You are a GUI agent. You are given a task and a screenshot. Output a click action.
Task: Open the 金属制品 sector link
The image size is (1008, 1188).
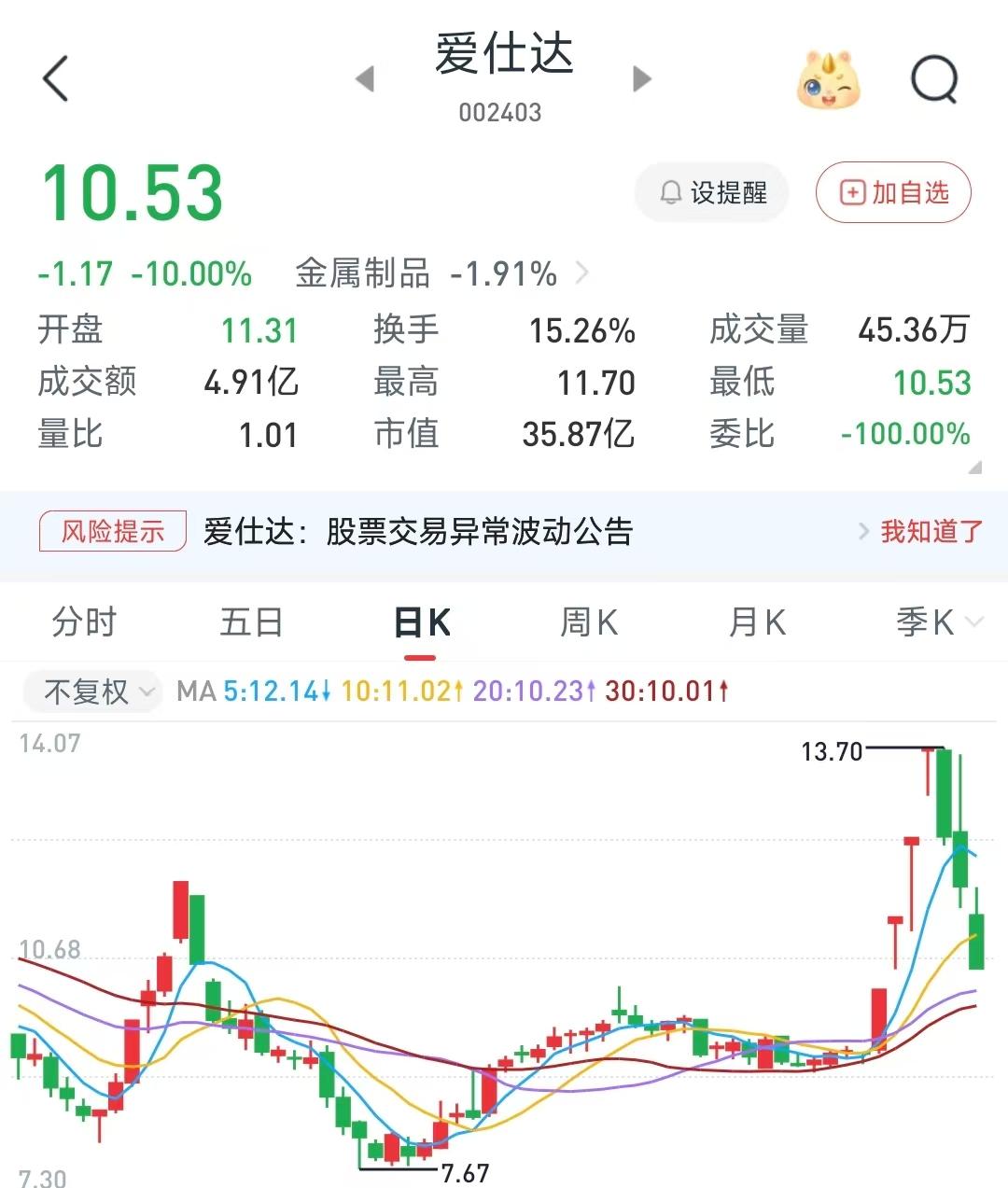[x=441, y=273]
